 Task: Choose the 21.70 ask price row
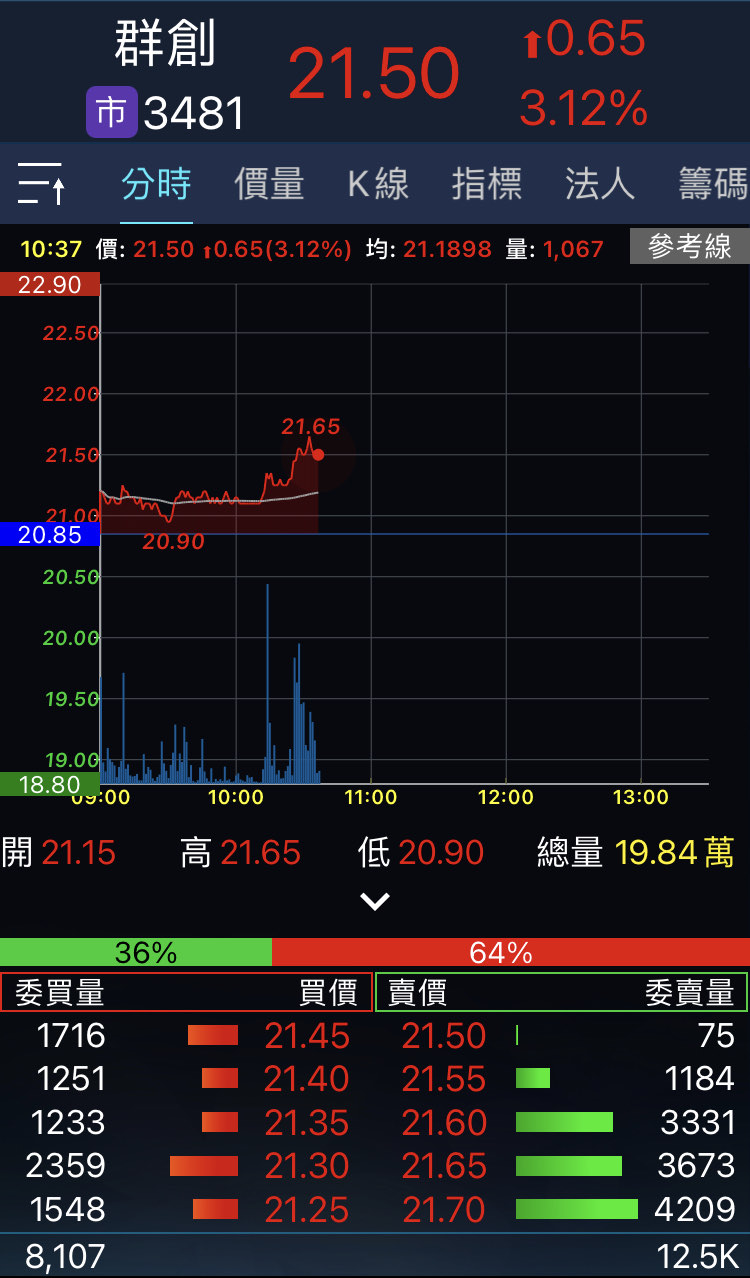[444, 1210]
